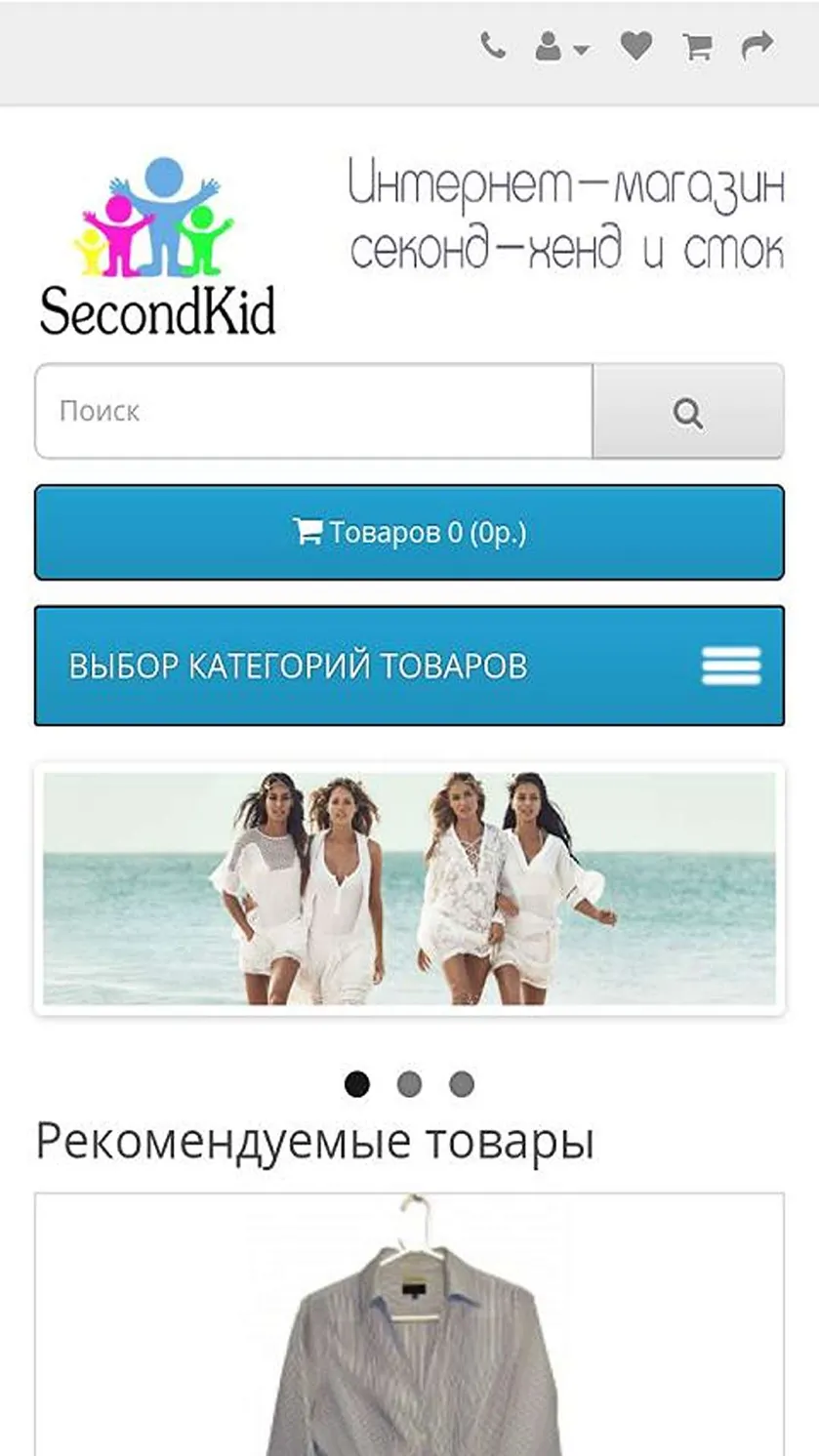Open the recommended striped shirt product

(x=409, y=1324)
